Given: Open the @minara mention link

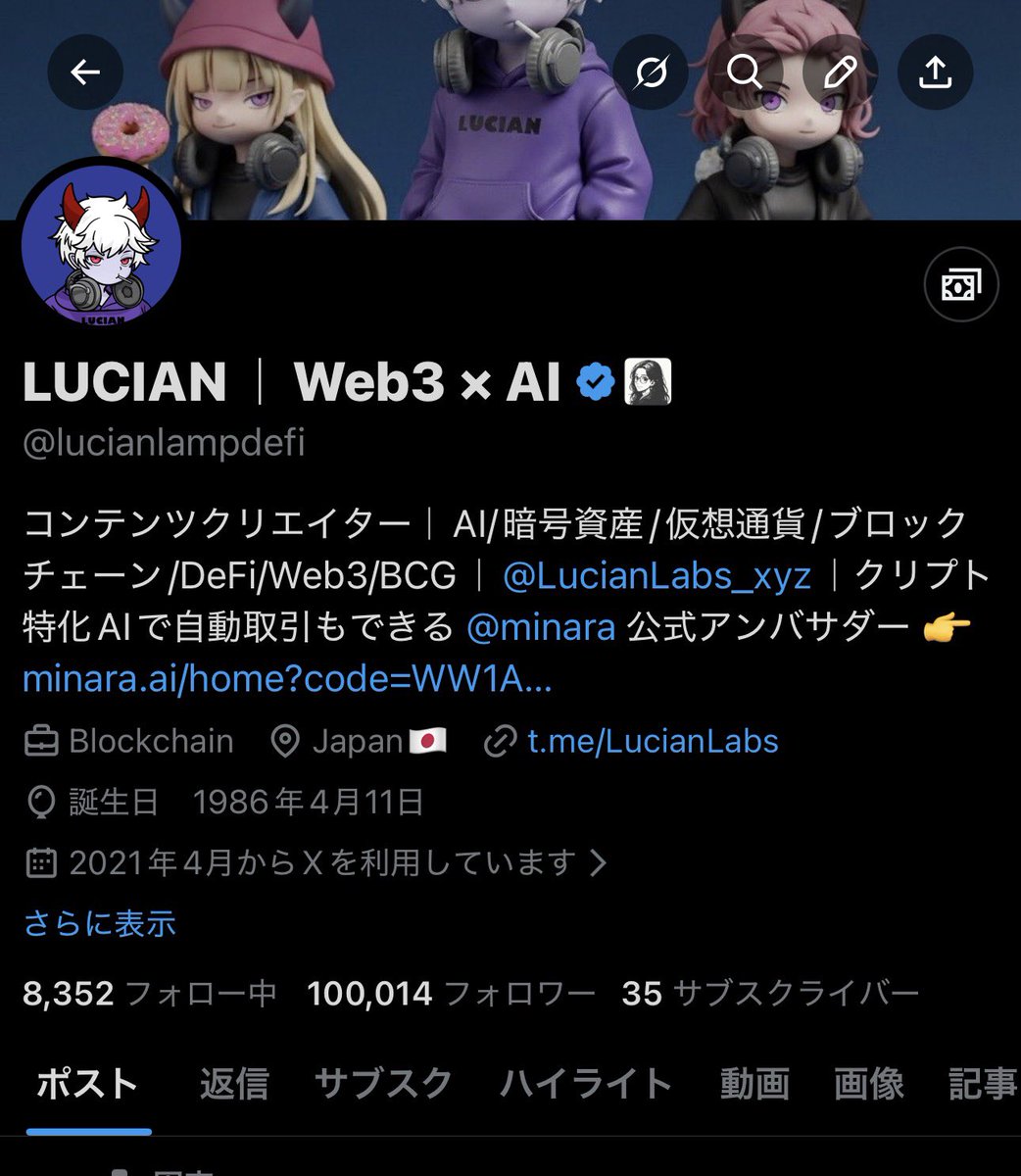Looking at the screenshot, I should (541, 626).
